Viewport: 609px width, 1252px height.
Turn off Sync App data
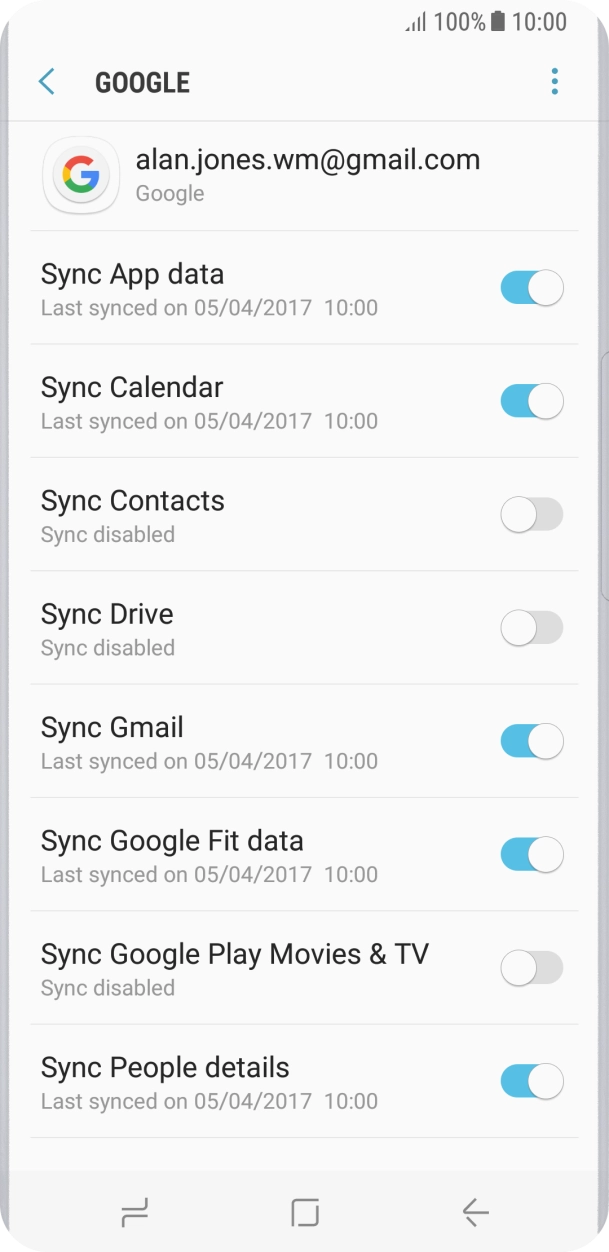tap(531, 289)
